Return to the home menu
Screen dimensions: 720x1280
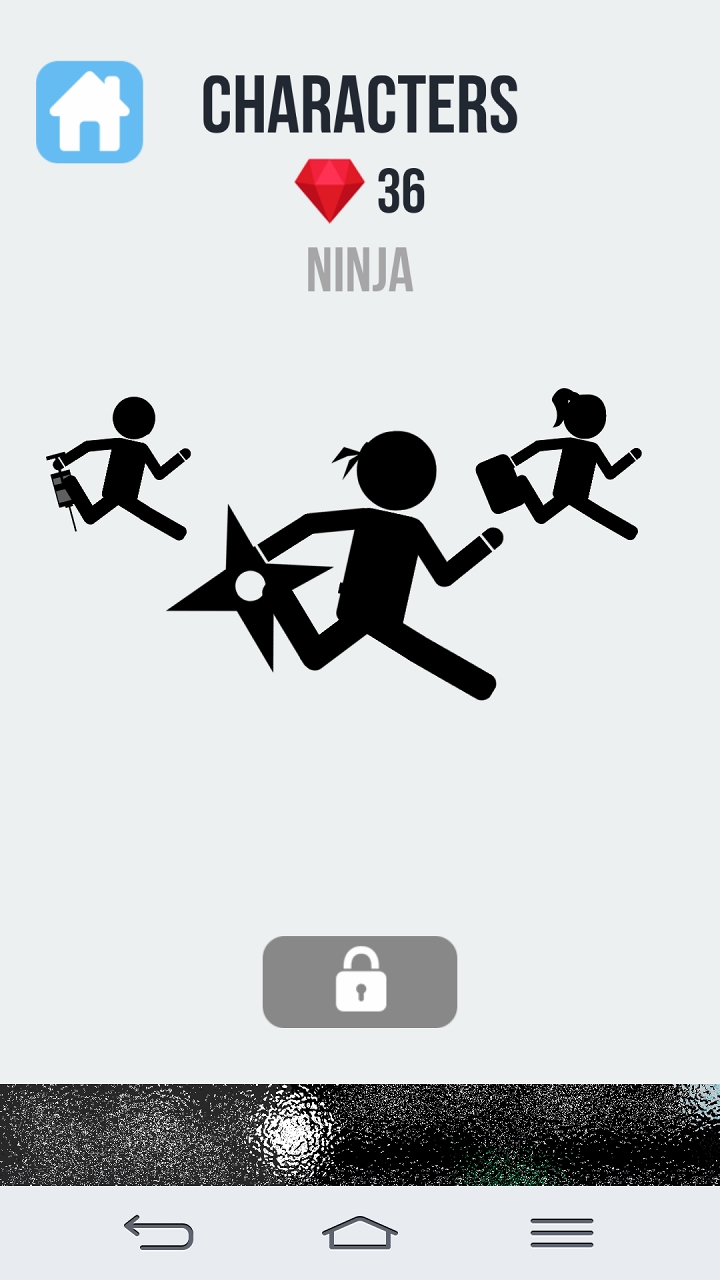(x=90, y=112)
